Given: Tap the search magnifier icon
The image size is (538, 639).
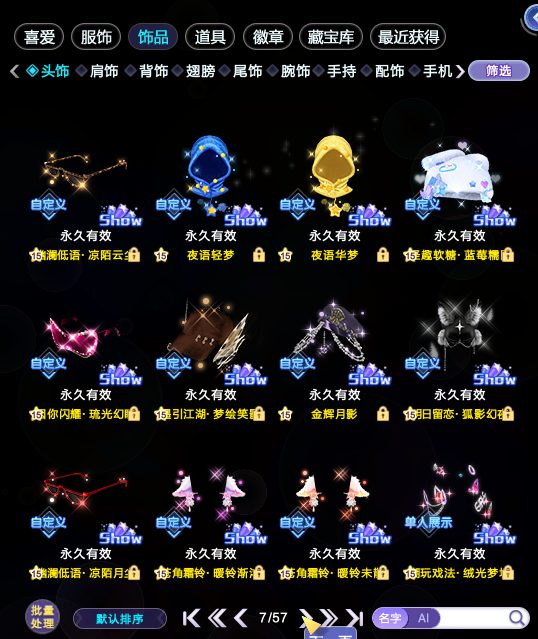Looking at the screenshot, I should tap(517, 618).
